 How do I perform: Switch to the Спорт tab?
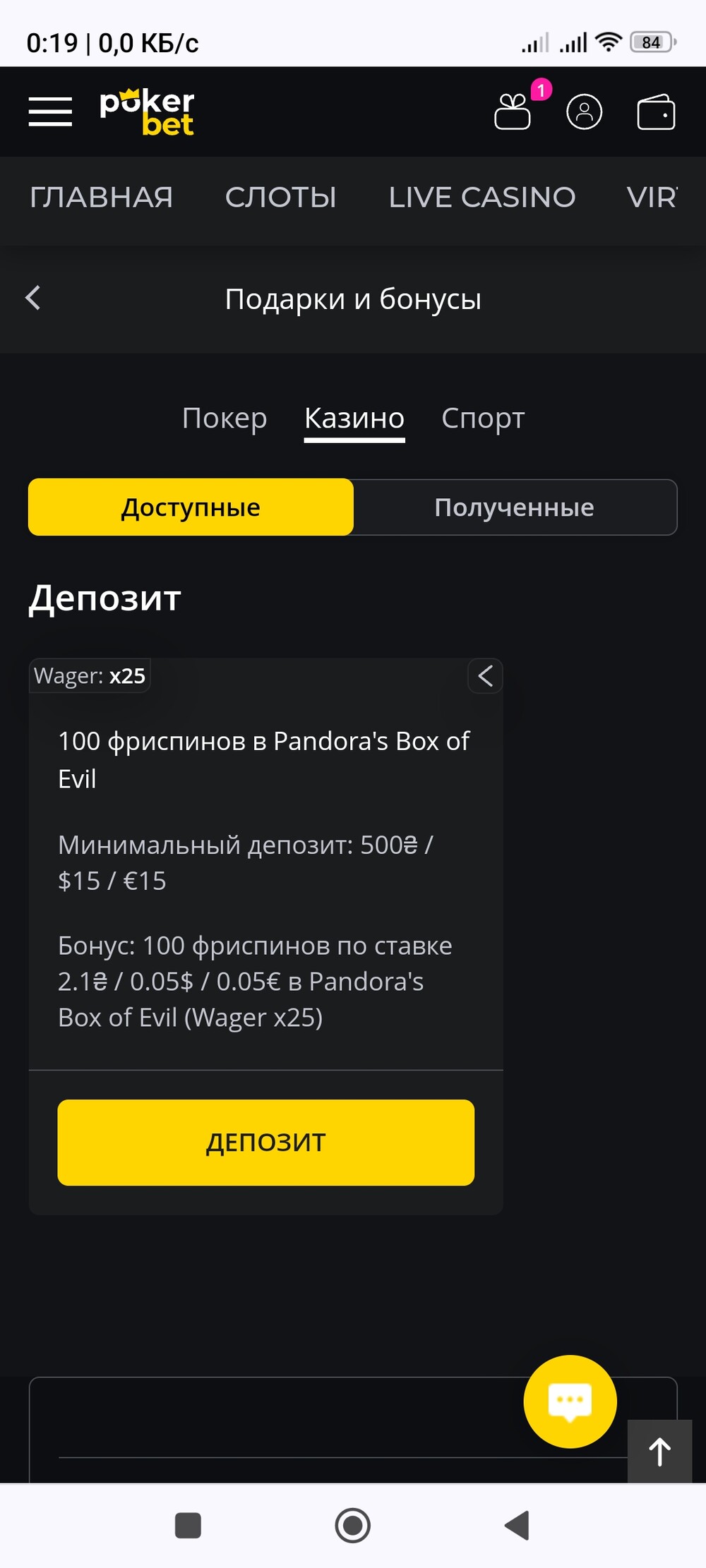(483, 419)
